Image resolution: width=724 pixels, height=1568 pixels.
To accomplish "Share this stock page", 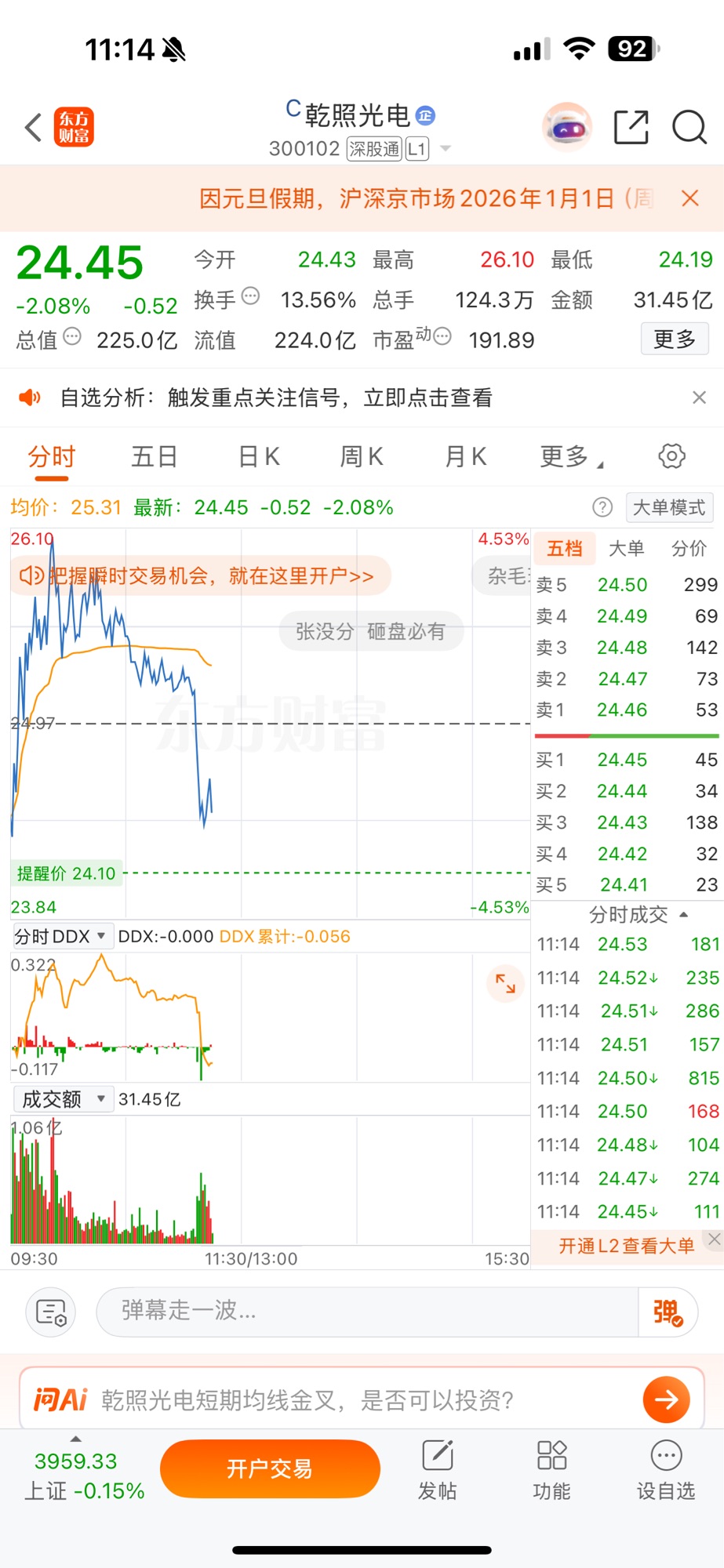I will point(631,127).
